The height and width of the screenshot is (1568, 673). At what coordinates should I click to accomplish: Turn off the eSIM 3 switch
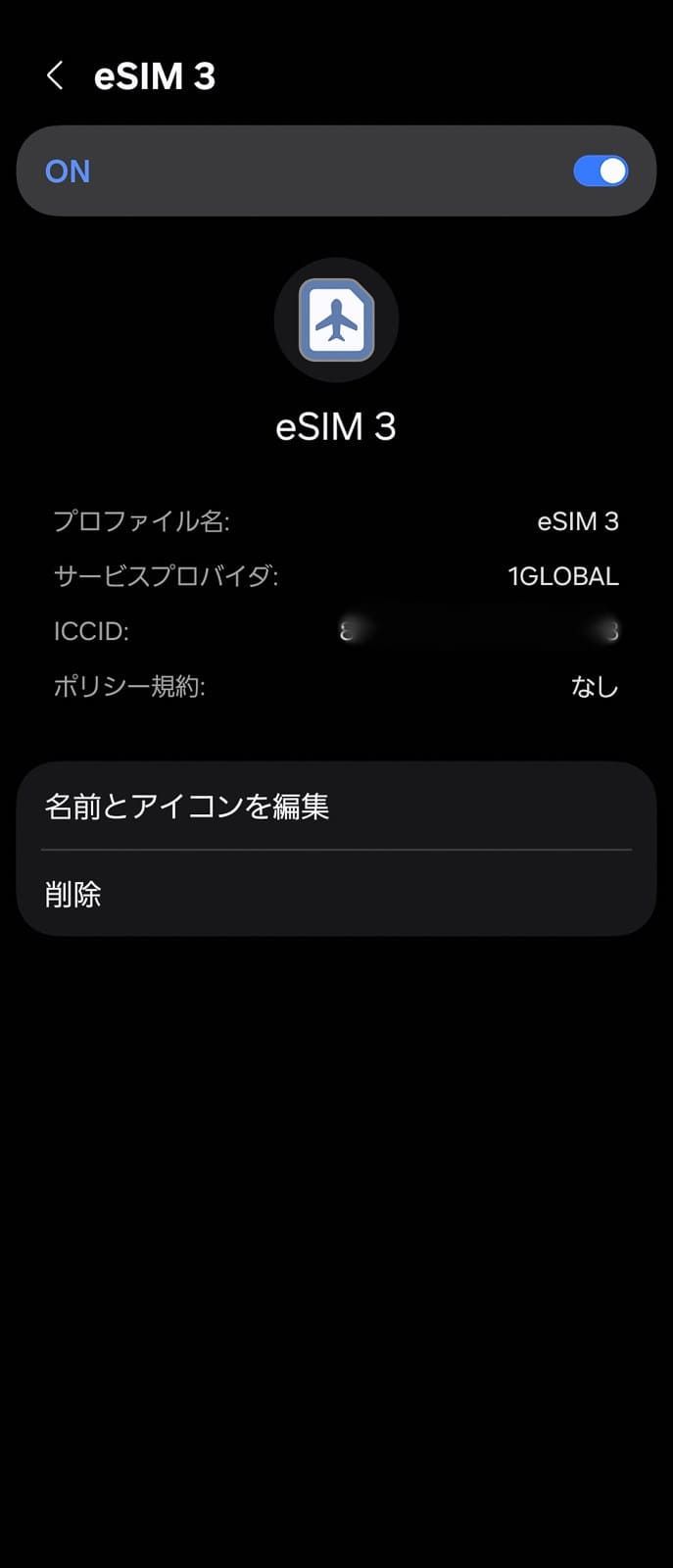pos(600,171)
